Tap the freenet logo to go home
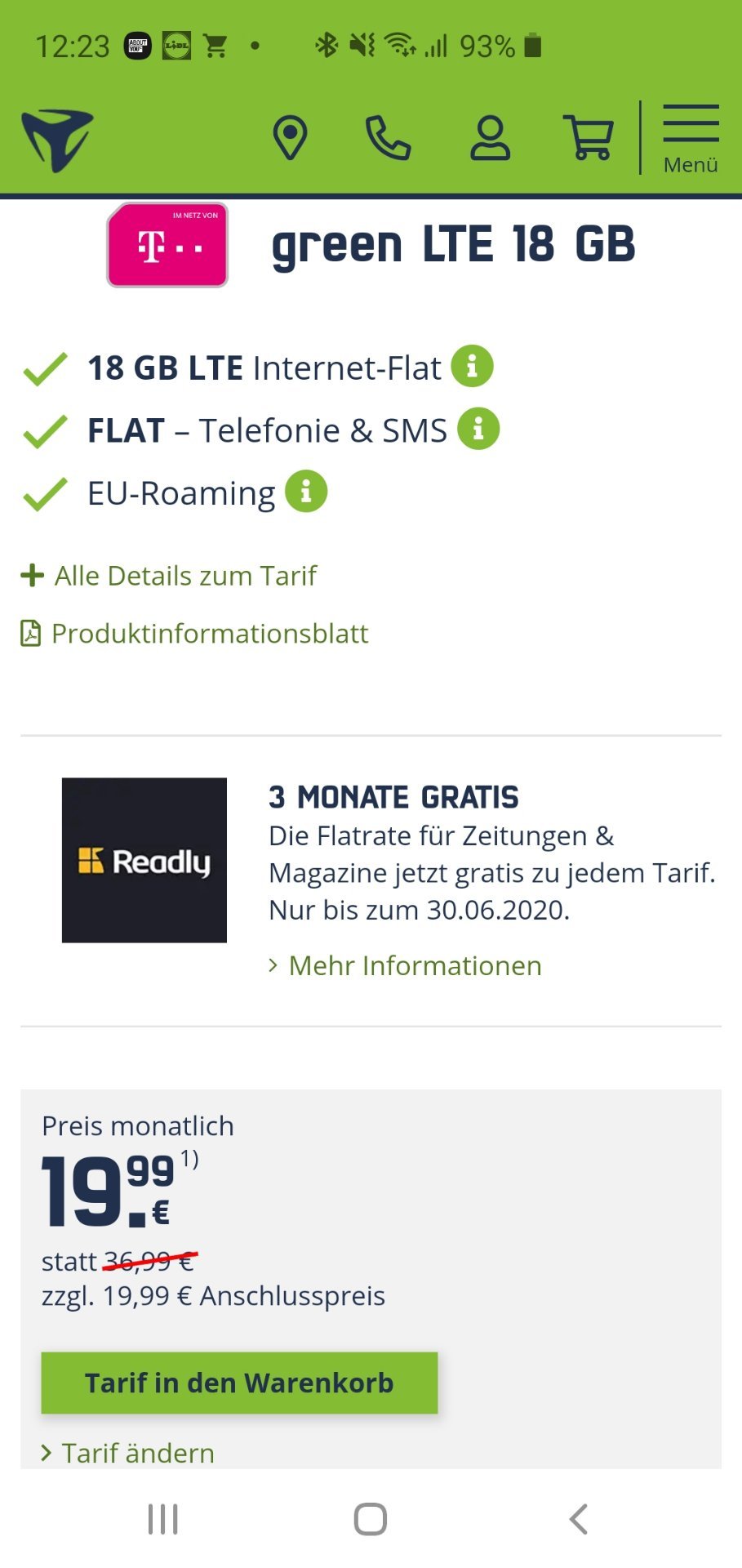The image size is (742, 1568). [x=57, y=140]
